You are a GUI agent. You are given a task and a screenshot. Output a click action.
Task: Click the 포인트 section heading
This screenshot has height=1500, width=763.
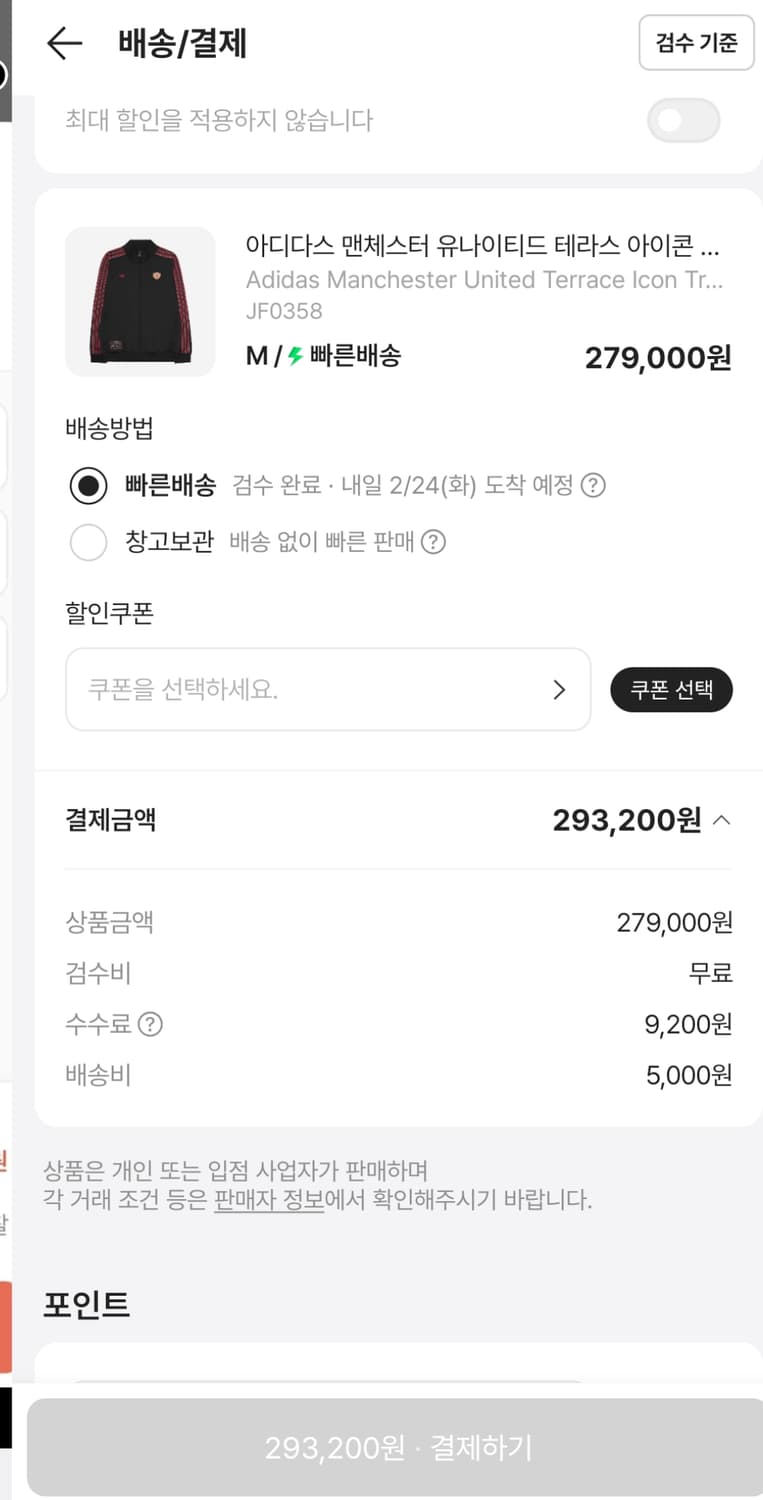pyautogui.click(x=86, y=1304)
